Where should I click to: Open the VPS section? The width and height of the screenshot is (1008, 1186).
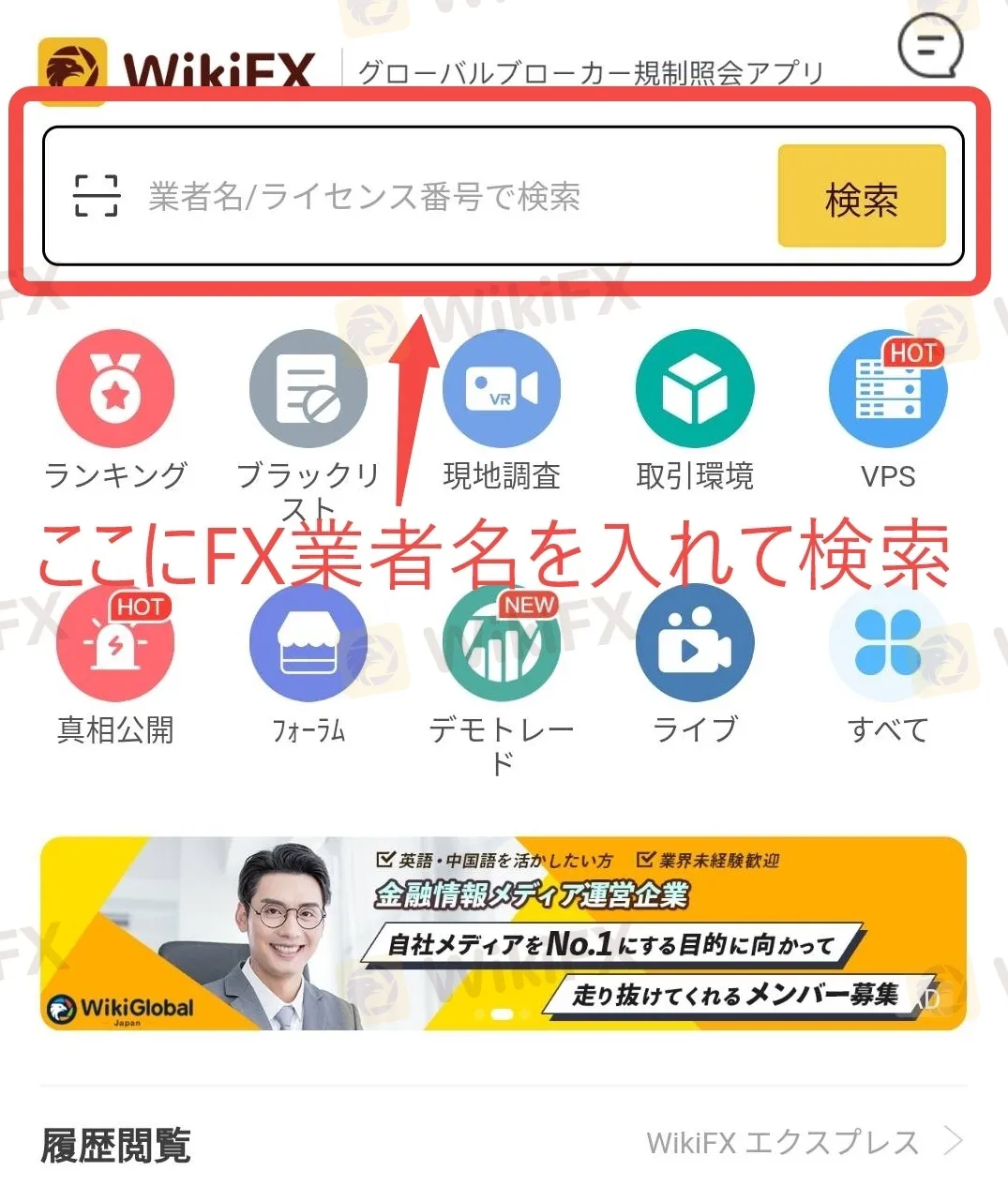(x=887, y=389)
